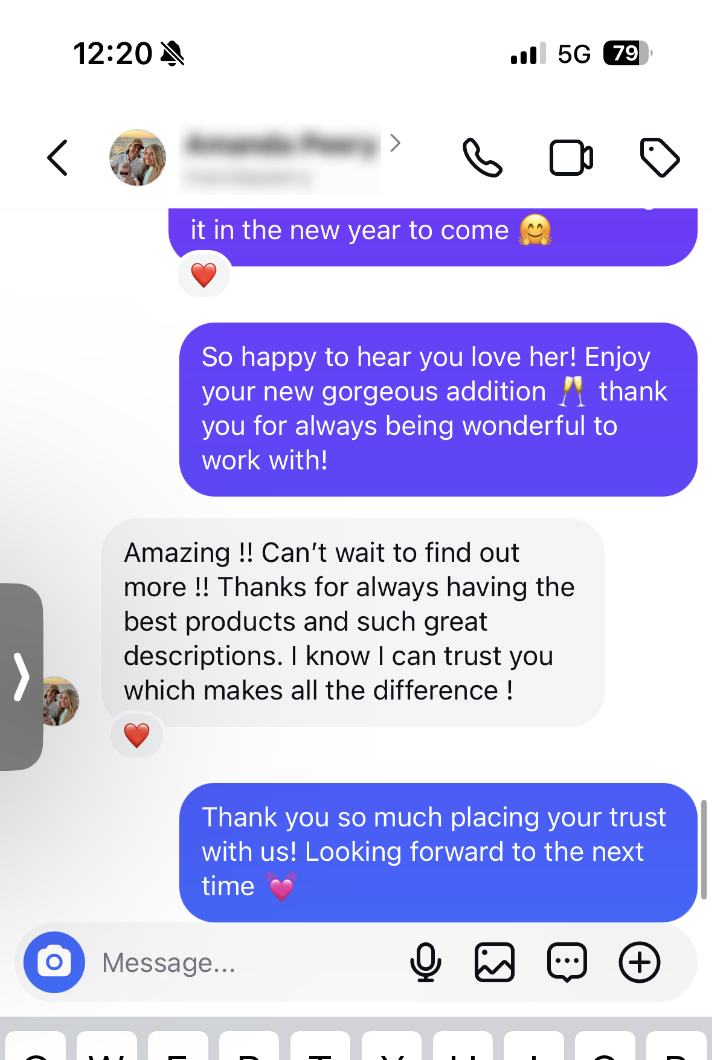Focus the Message text field
Screen dimensions: 712x1060
click(x=240, y=963)
